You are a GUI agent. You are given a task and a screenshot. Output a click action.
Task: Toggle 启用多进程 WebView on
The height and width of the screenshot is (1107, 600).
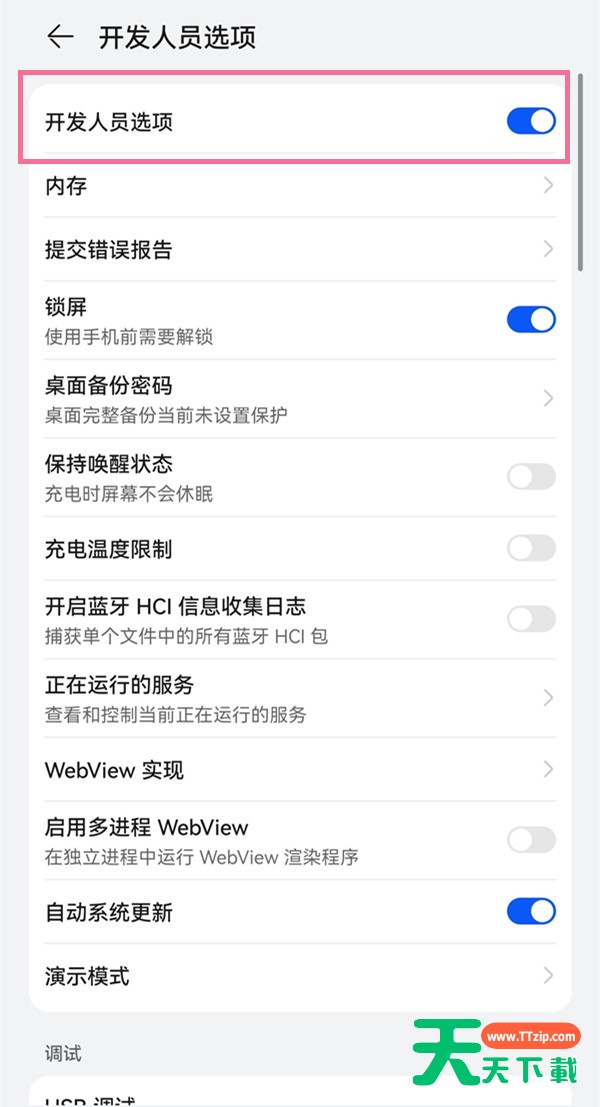click(x=531, y=840)
